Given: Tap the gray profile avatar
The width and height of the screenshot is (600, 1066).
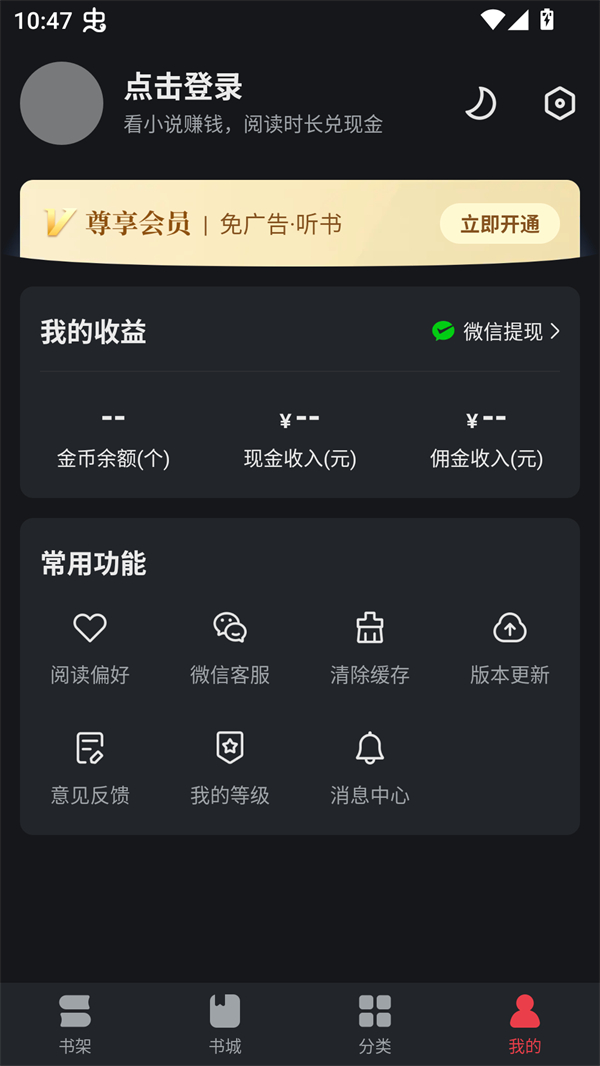Looking at the screenshot, I should [x=62, y=103].
